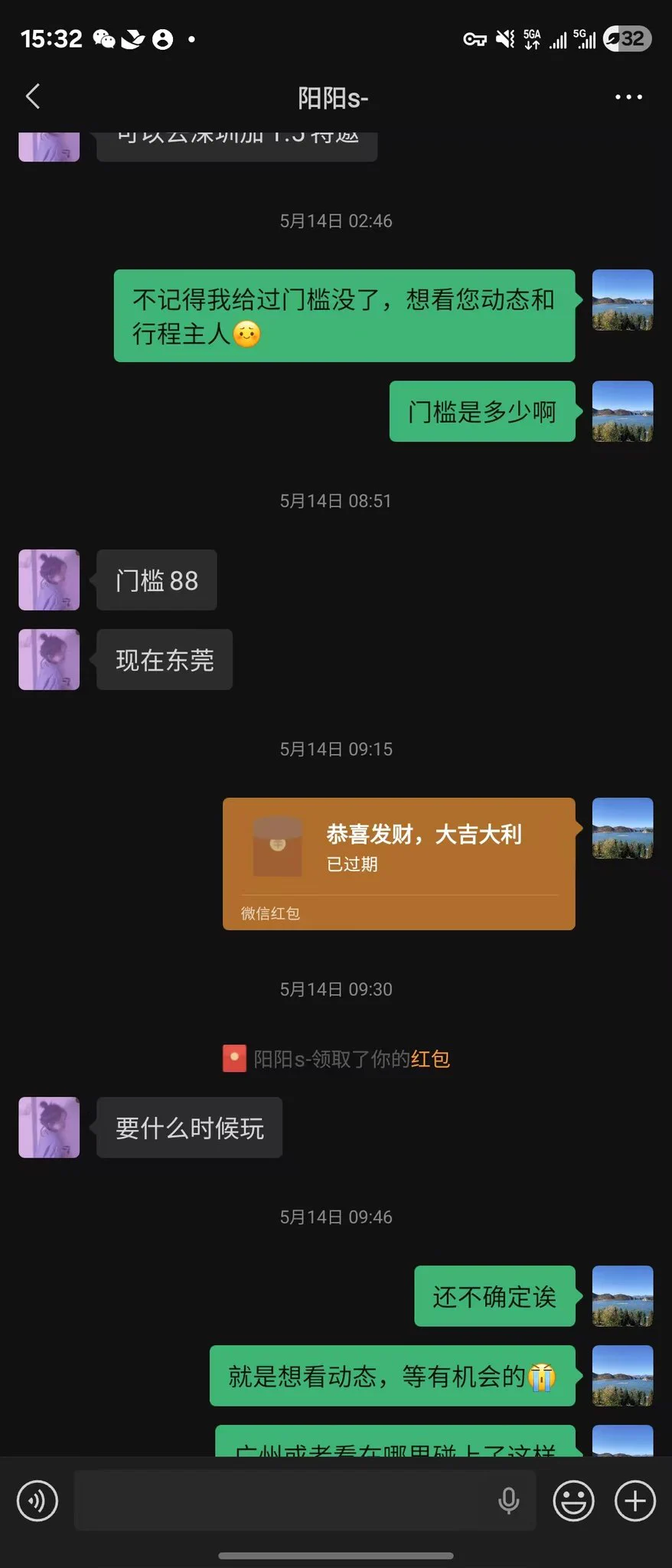This screenshot has height=1568, width=672.
Task: Open the chat info overflow menu
Action: (x=628, y=97)
